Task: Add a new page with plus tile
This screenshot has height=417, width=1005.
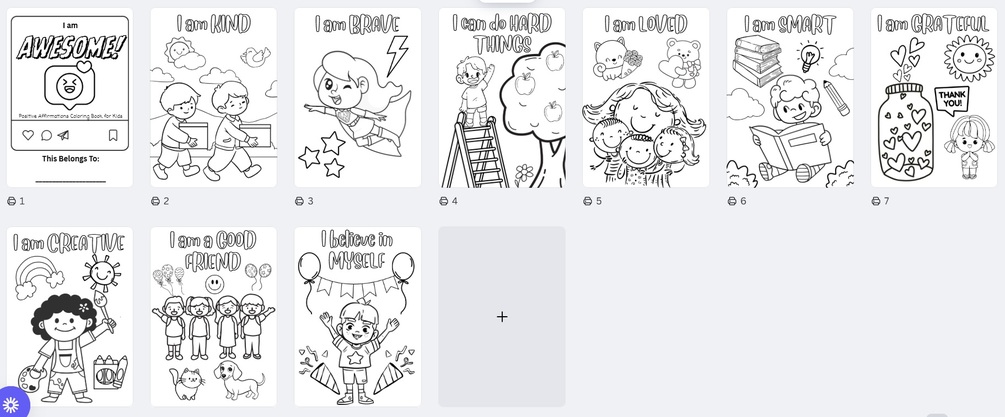Action: click(x=501, y=316)
